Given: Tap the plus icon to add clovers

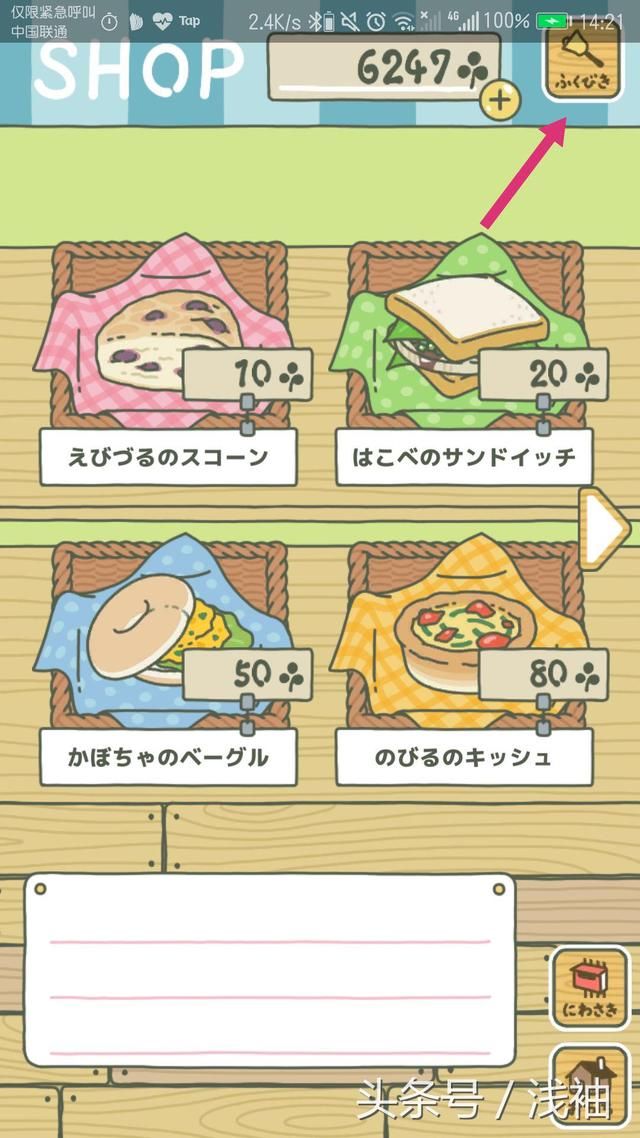Looking at the screenshot, I should pyautogui.click(x=500, y=100).
